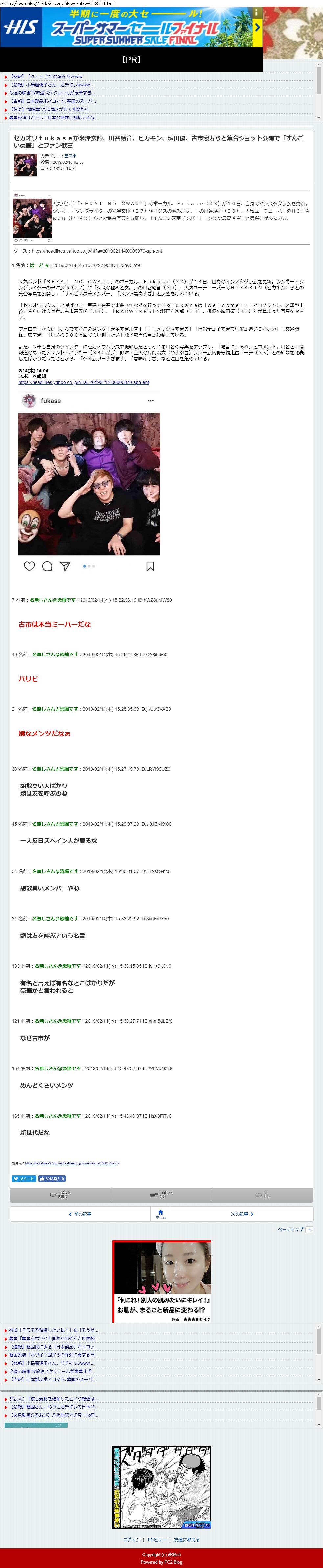Screen dimensions: 323x1568
Task: Write a comment with コメントを書く
Action: (60, 1195)
